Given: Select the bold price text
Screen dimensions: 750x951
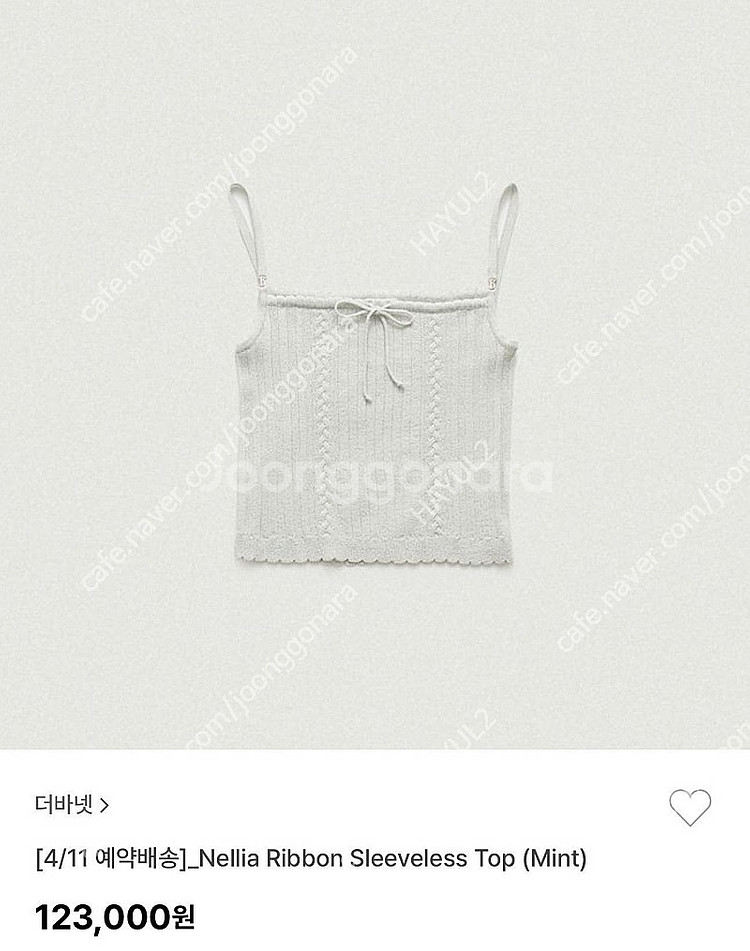Looking at the screenshot, I should pos(115,911).
